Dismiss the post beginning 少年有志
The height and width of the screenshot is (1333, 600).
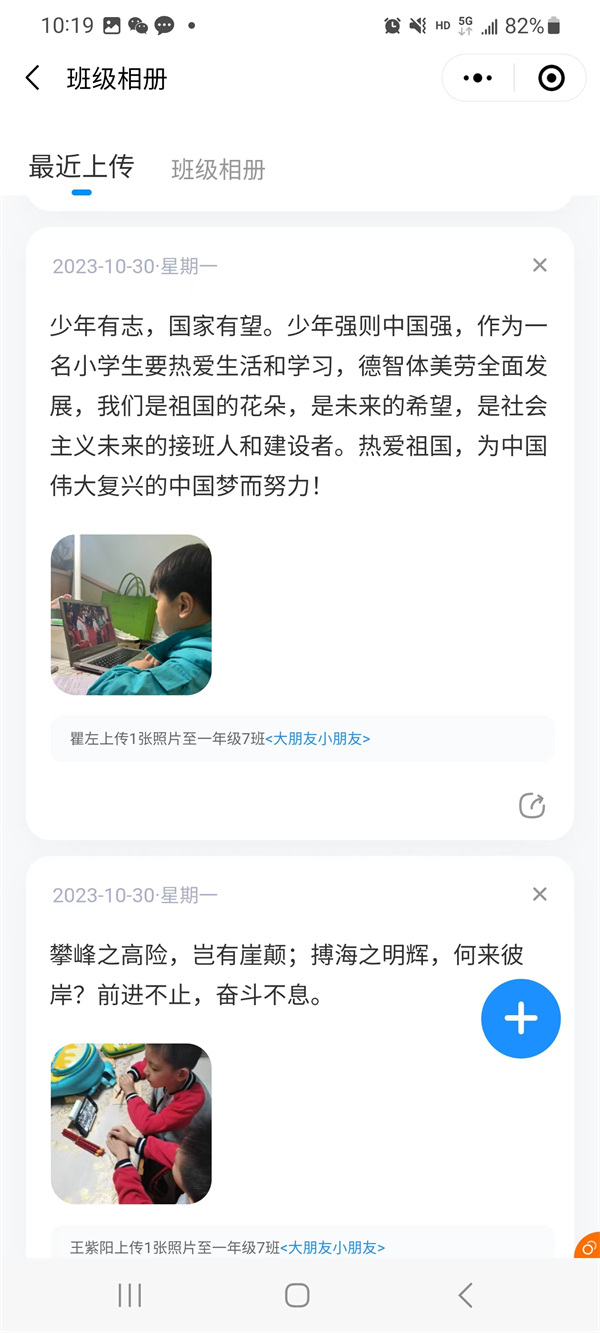pyautogui.click(x=540, y=265)
